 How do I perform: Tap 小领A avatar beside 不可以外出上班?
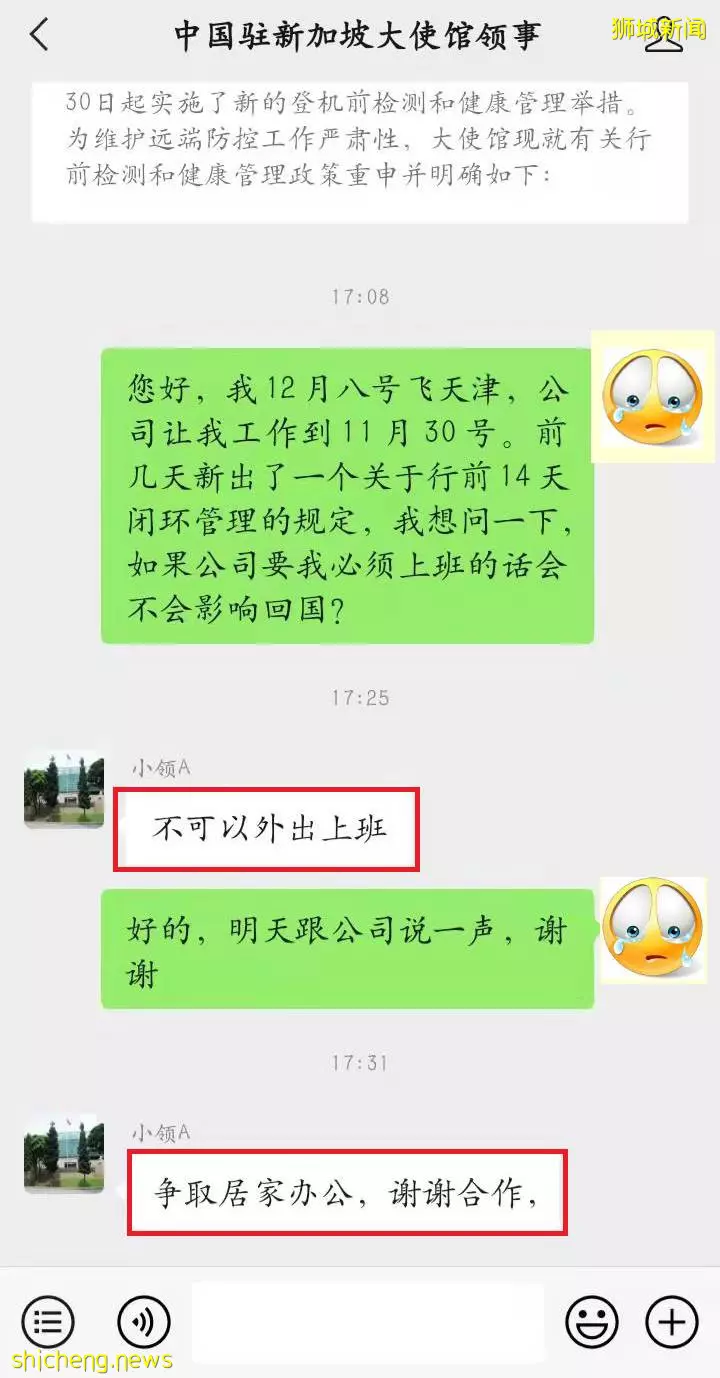pos(63,789)
